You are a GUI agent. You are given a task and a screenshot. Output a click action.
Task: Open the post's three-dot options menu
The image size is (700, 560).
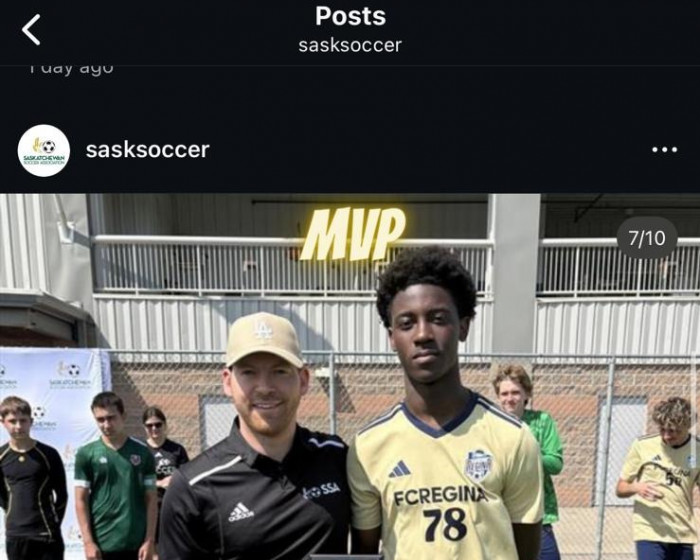[664, 150]
